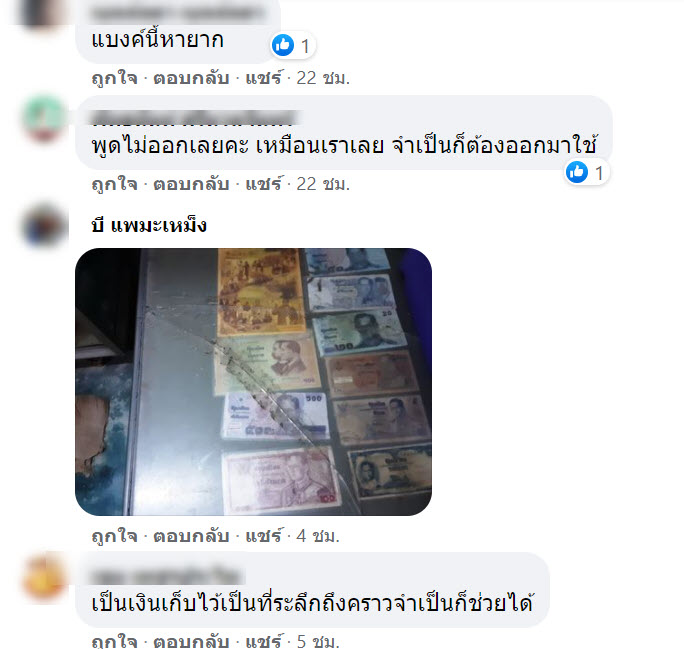The width and height of the screenshot is (684, 649).
Task: Reply to บี แพมะเหม็ง's photo comment
Action: (191, 535)
